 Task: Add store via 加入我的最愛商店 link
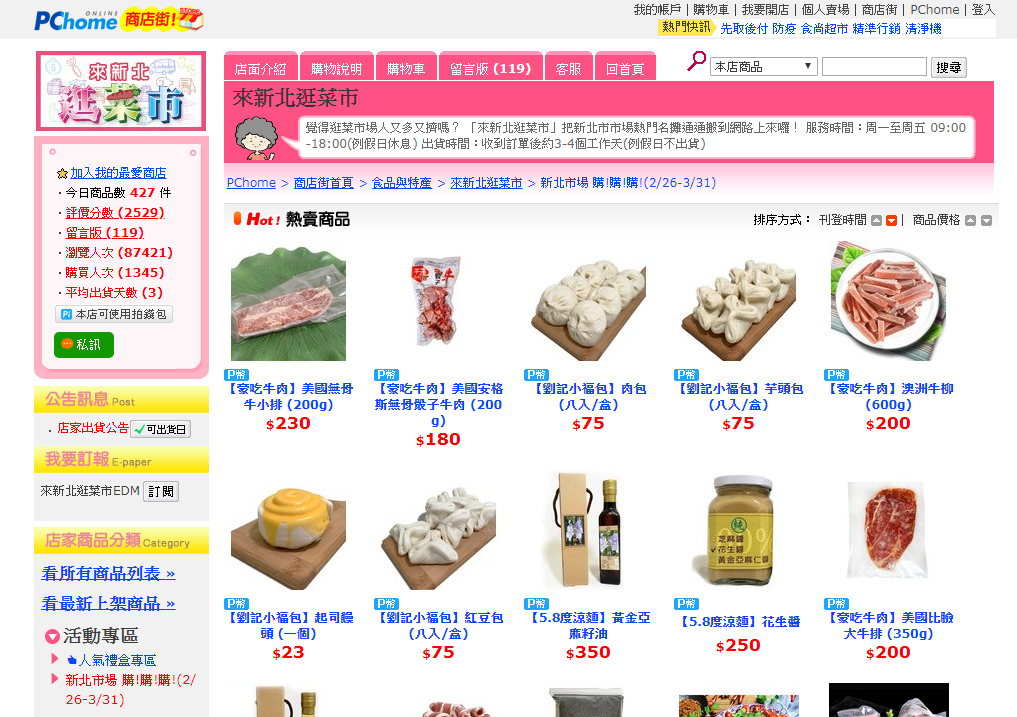click(x=118, y=173)
